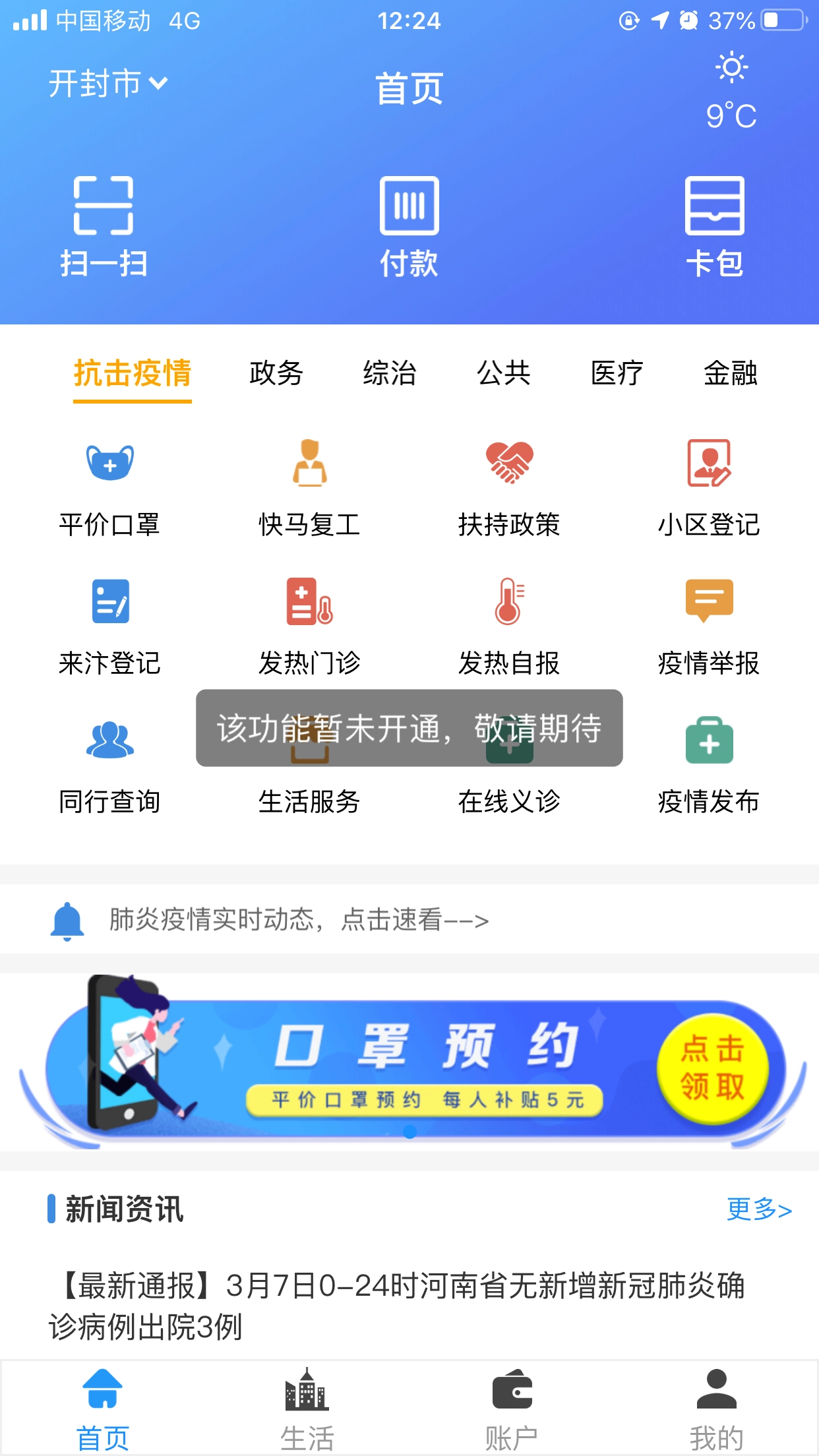Open 扫一扫 scanner
The height and width of the screenshot is (1456, 819).
(104, 226)
